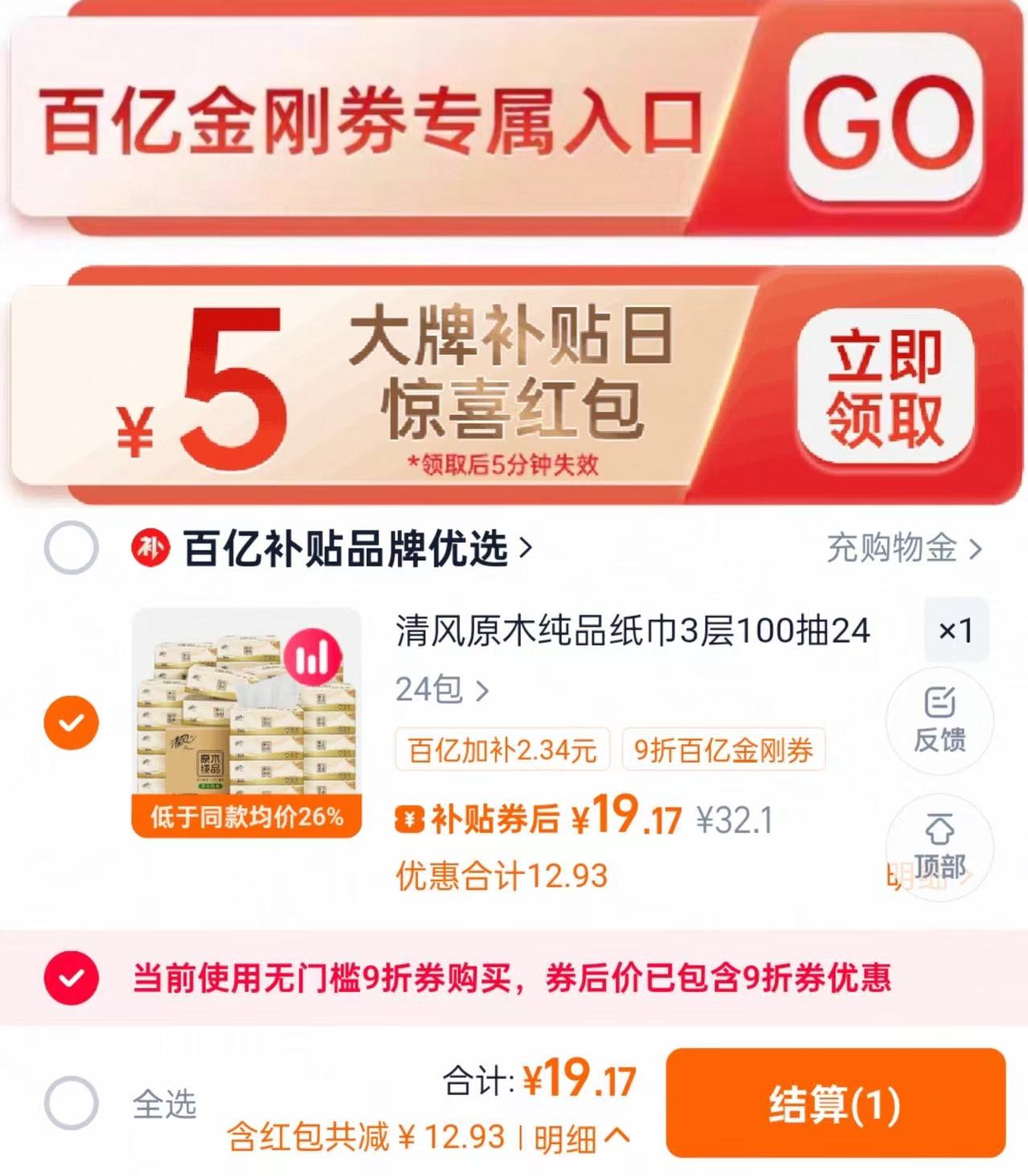This screenshot has width=1028, height=1176.
Task: Click the 顶部 back-to-top icon
Action: tap(938, 850)
